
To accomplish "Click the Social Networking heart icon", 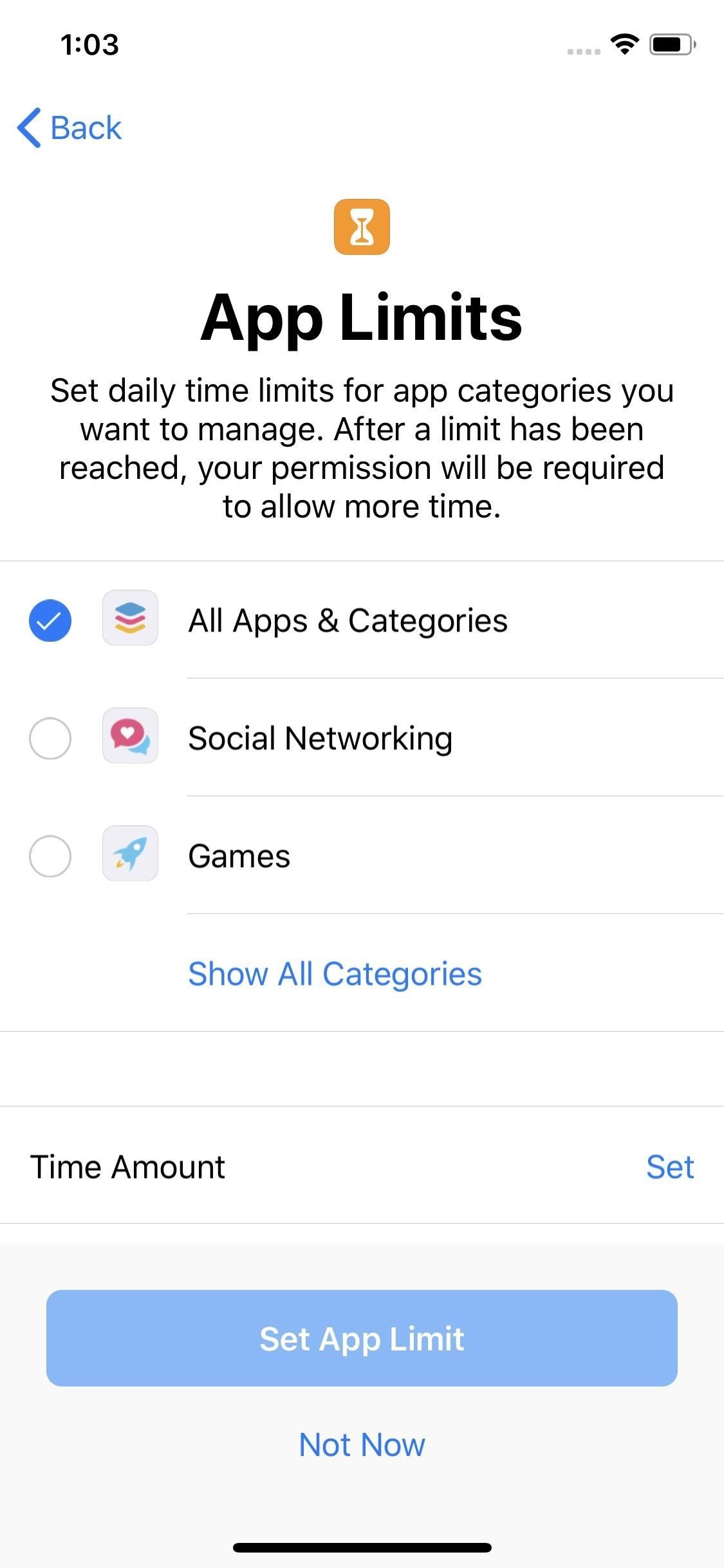I will [129, 737].
